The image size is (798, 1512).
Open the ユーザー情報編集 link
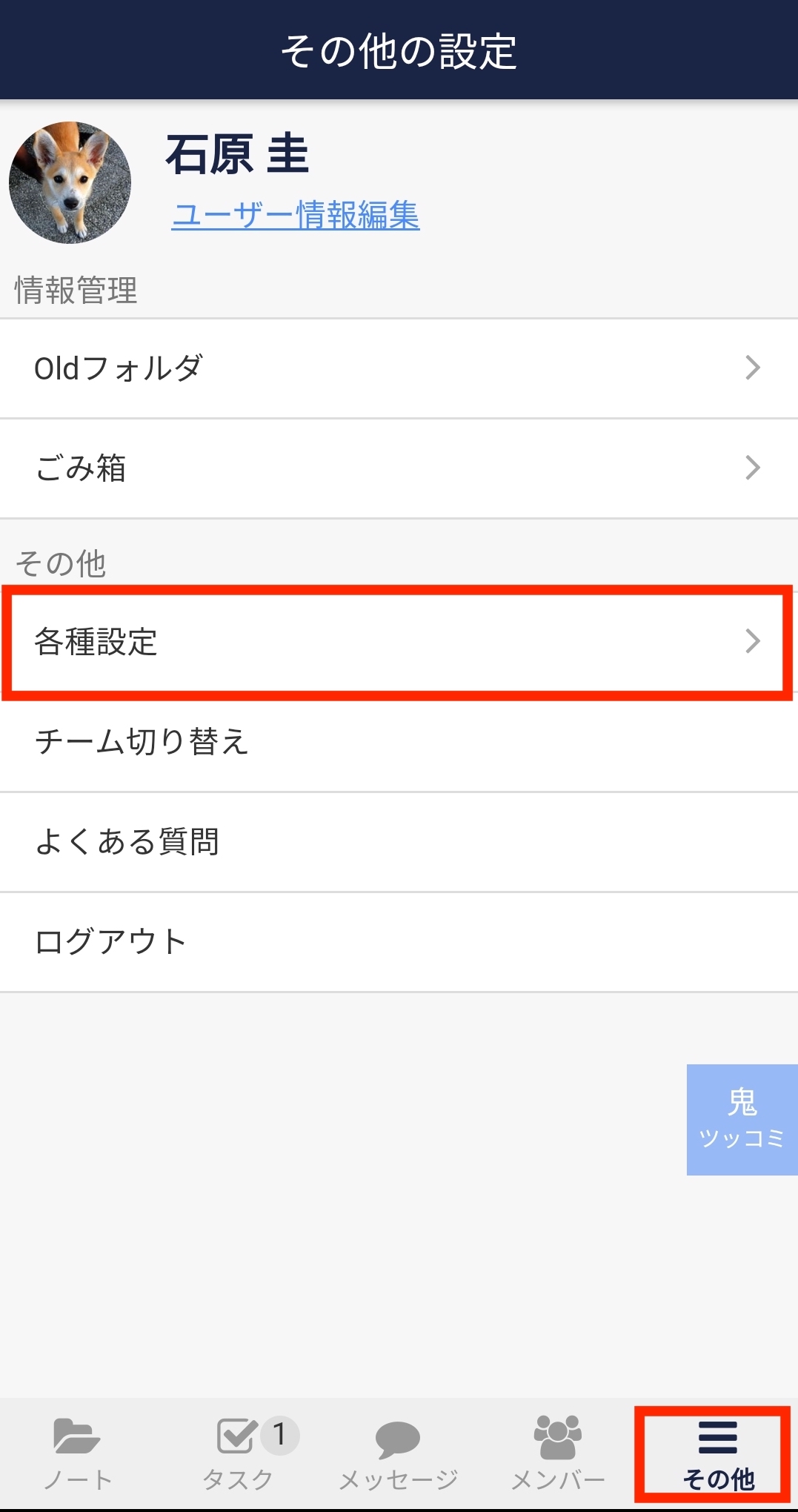pyautogui.click(x=296, y=216)
